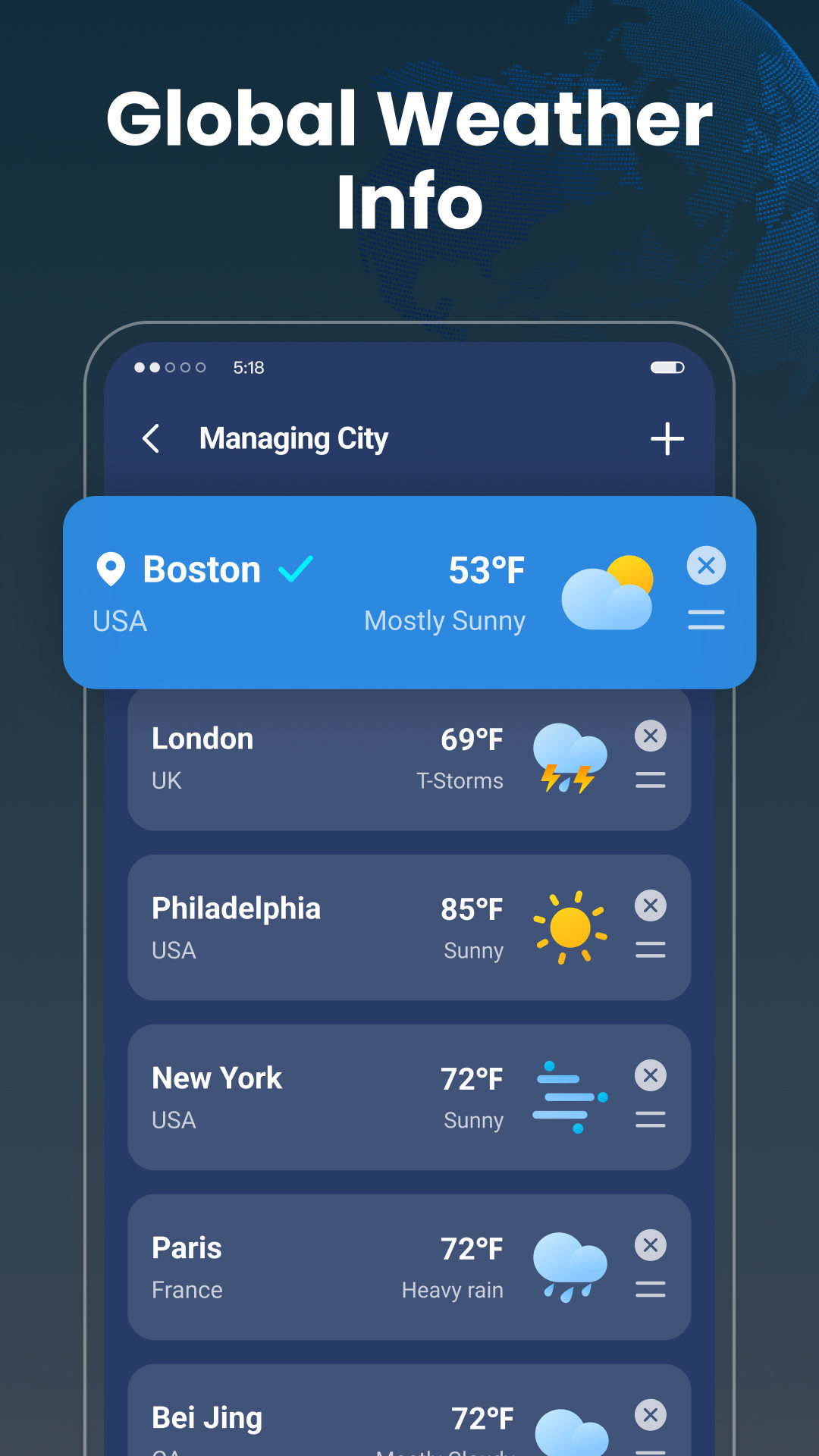Tap the battery indicator in the status bar
819x1456 pixels.
(666, 368)
